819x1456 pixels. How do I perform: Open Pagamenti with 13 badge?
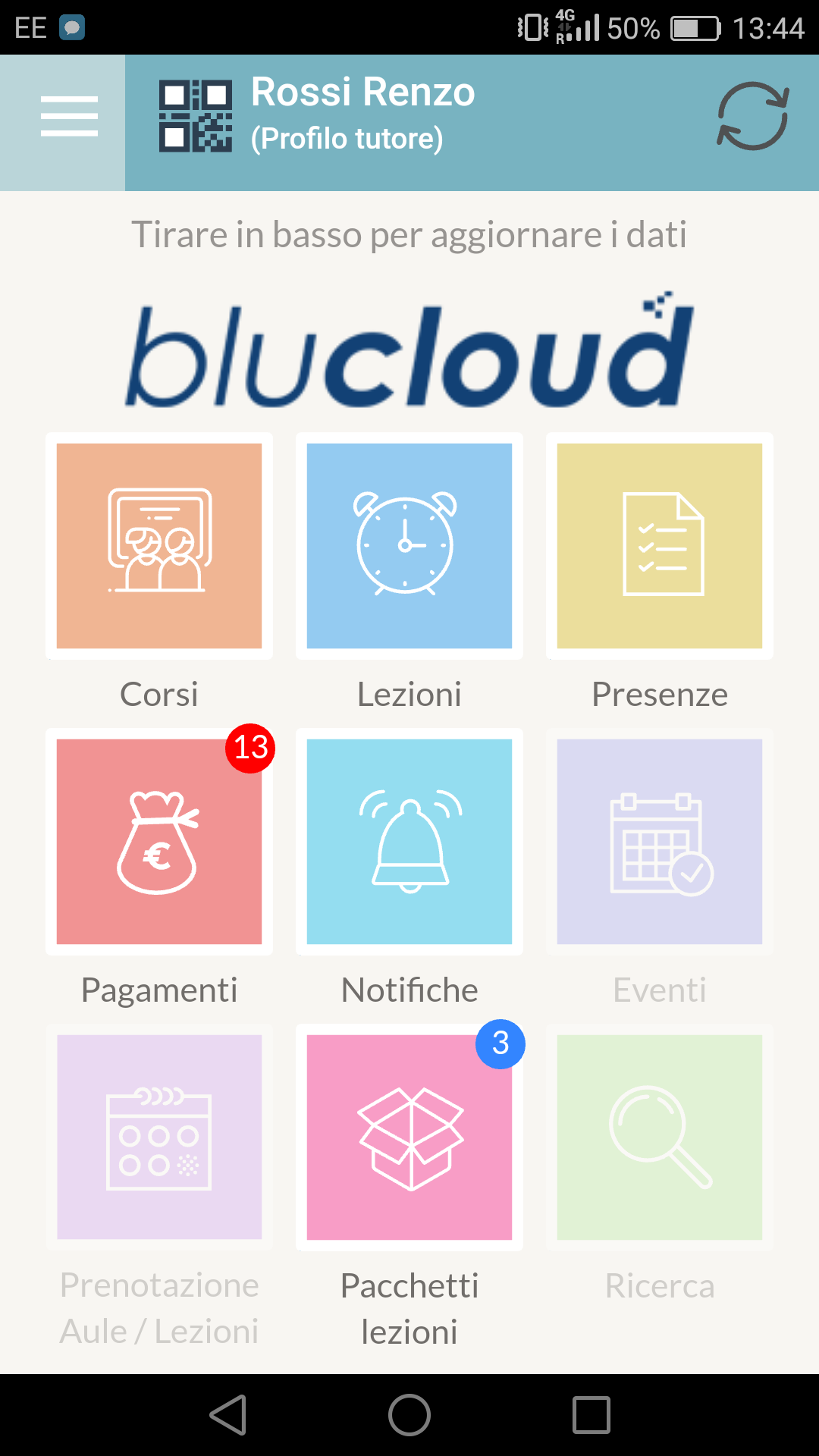tap(159, 842)
